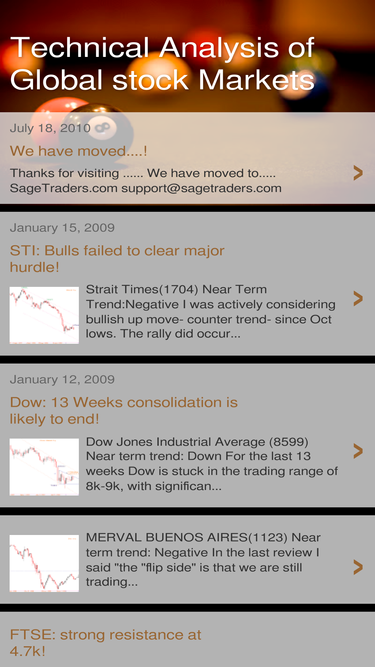
Task: Tap the arrow next to the Strait Times summary
Action: pyautogui.click(x=358, y=299)
